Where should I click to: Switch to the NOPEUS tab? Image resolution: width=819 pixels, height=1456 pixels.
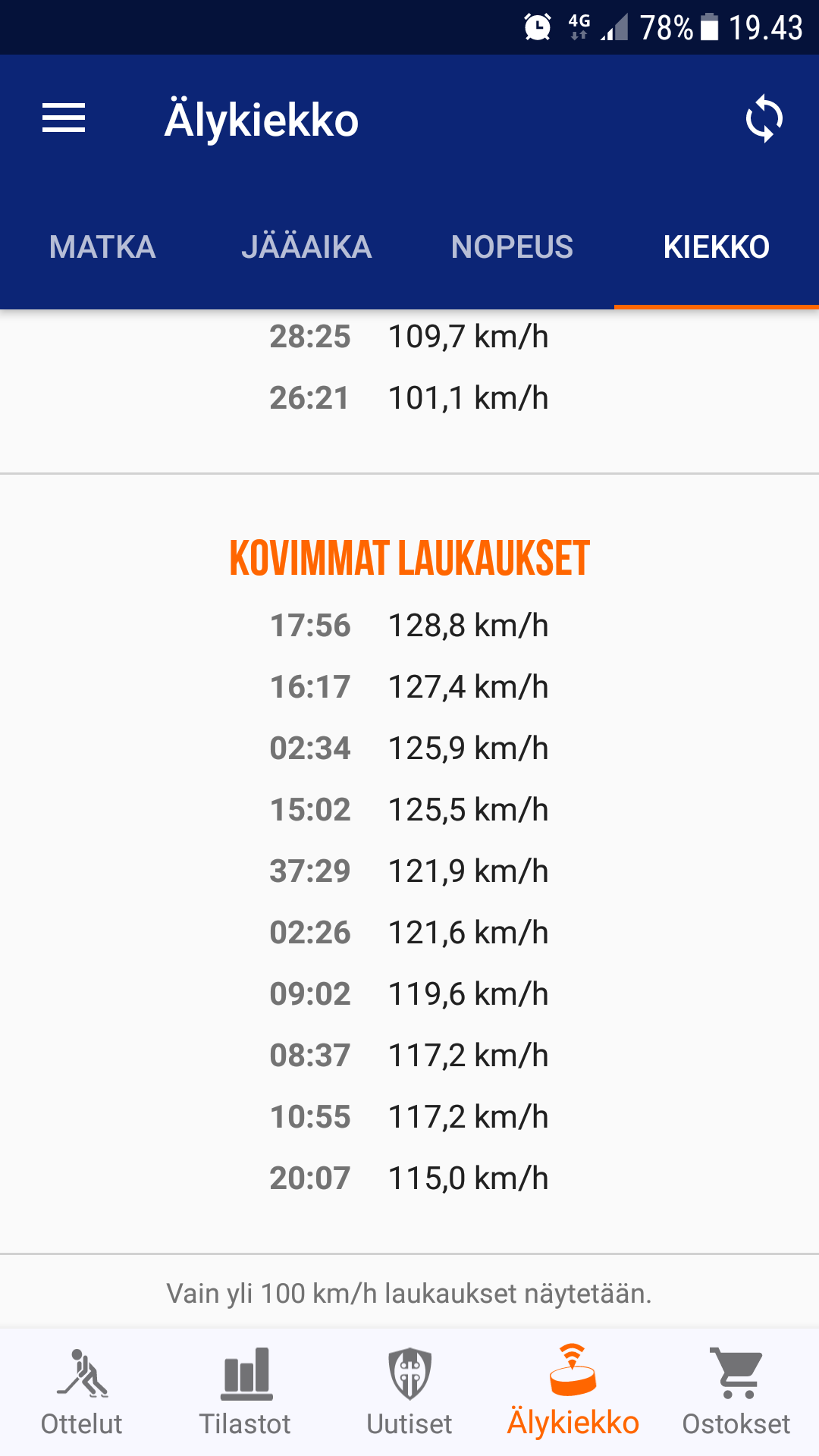[x=512, y=247]
